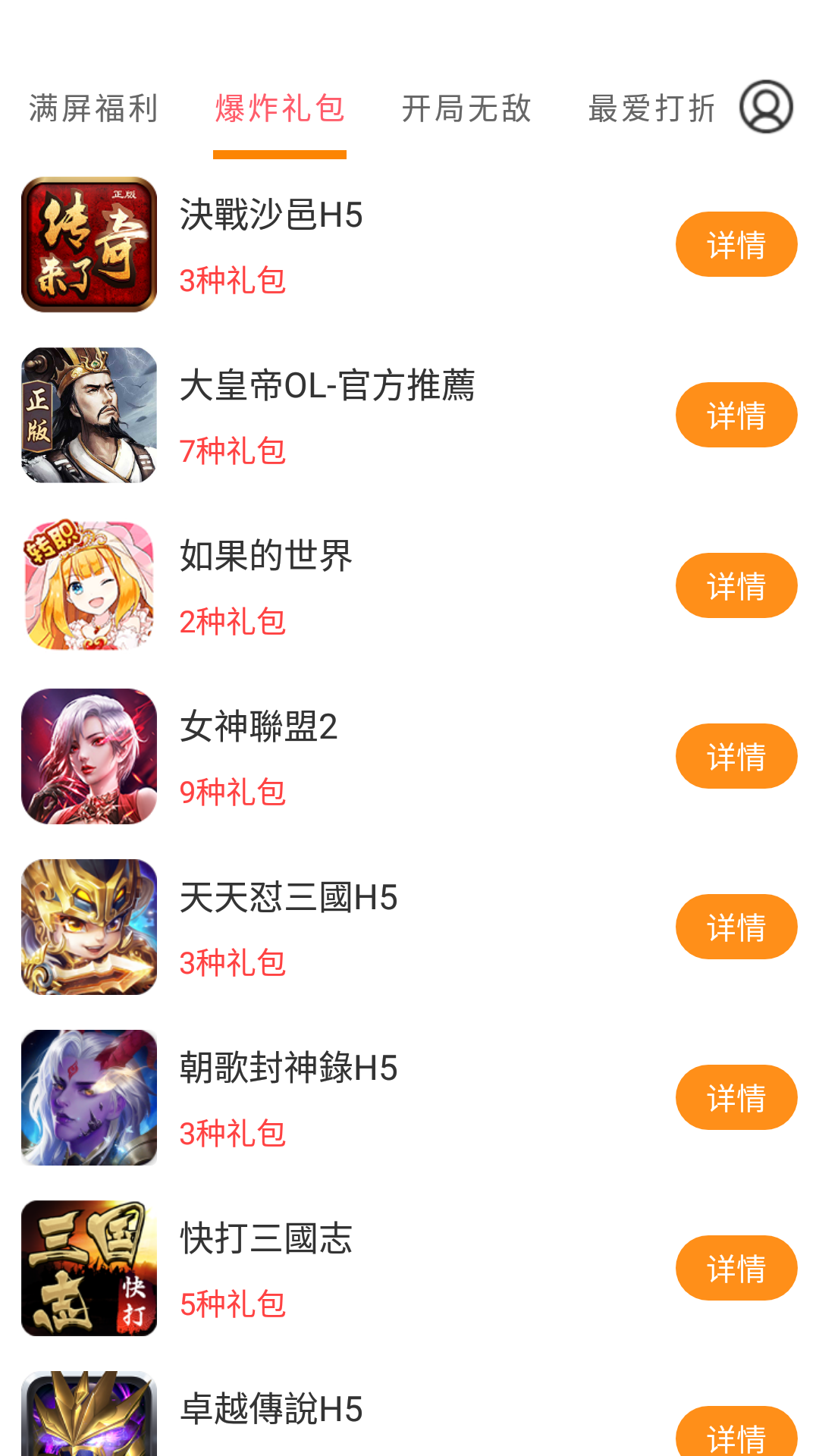Image resolution: width=819 pixels, height=1456 pixels.
Task: Open 详情 for 快打三國志
Action: (x=736, y=1267)
